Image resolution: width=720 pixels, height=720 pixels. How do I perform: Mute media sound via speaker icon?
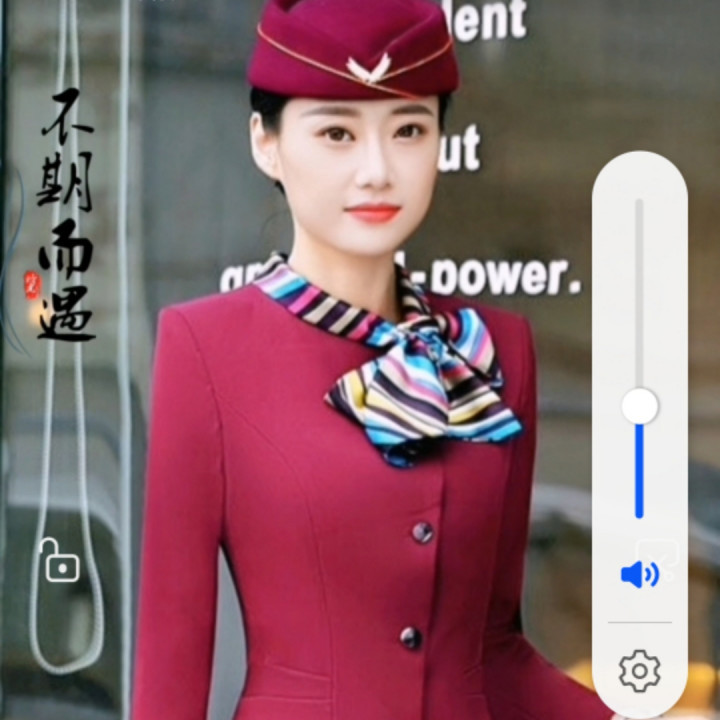(639, 575)
